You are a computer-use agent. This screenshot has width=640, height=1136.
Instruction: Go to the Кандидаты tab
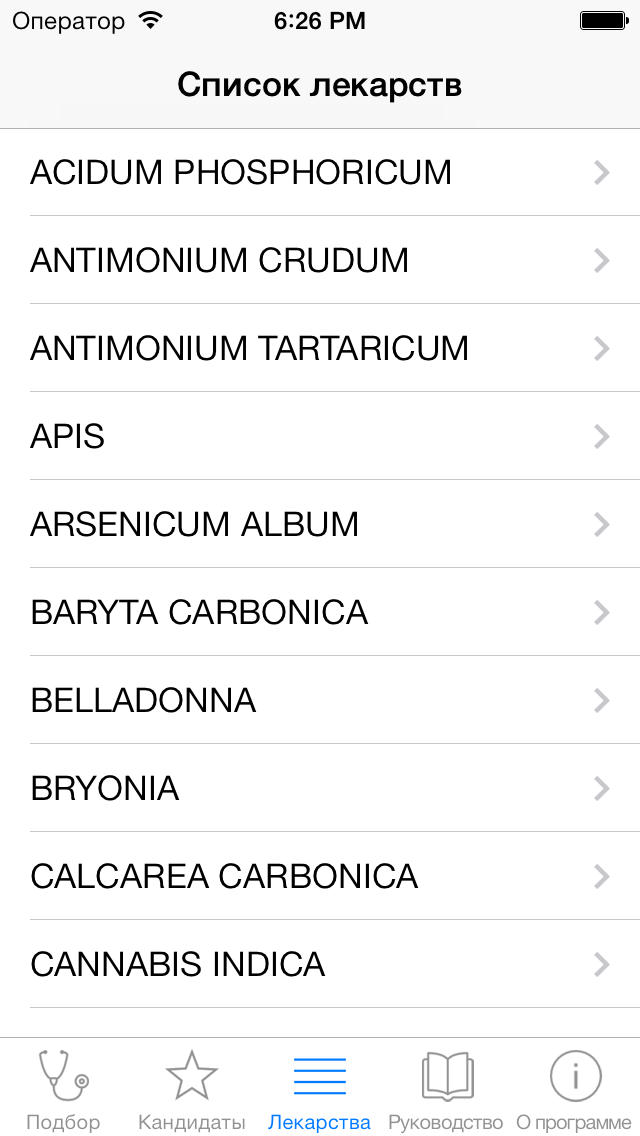point(192,1089)
